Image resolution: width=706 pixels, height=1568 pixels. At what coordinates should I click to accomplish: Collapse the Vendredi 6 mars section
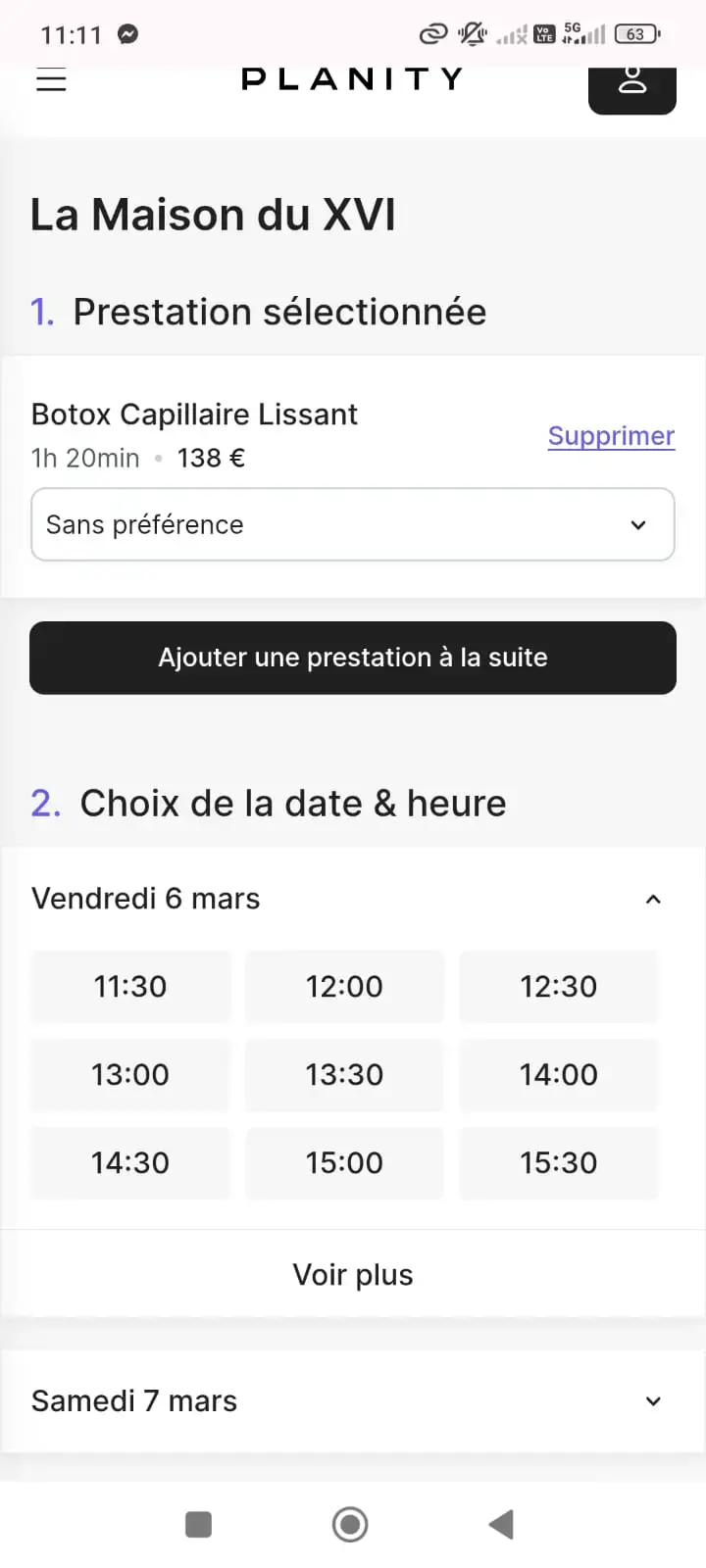(653, 899)
